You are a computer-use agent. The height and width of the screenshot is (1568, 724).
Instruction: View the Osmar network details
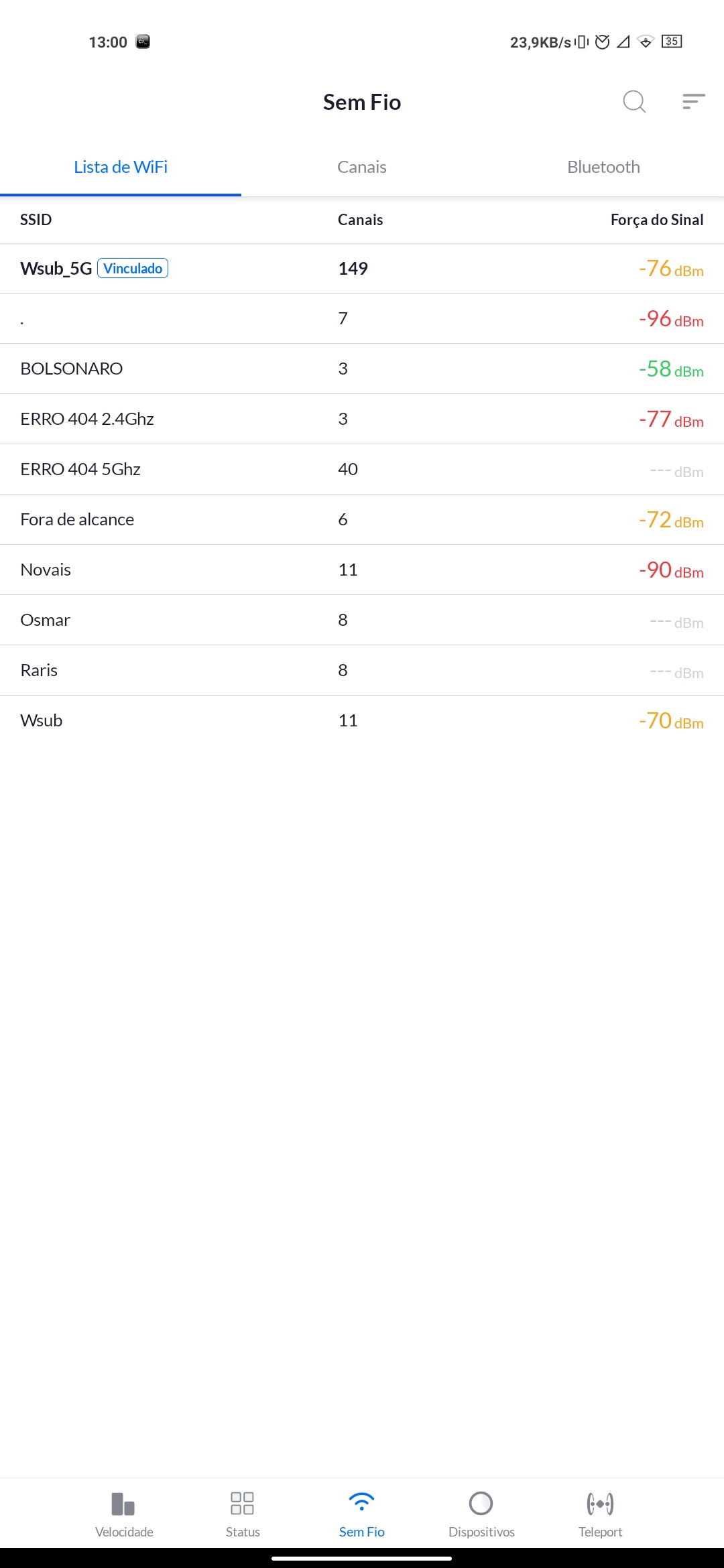362,620
